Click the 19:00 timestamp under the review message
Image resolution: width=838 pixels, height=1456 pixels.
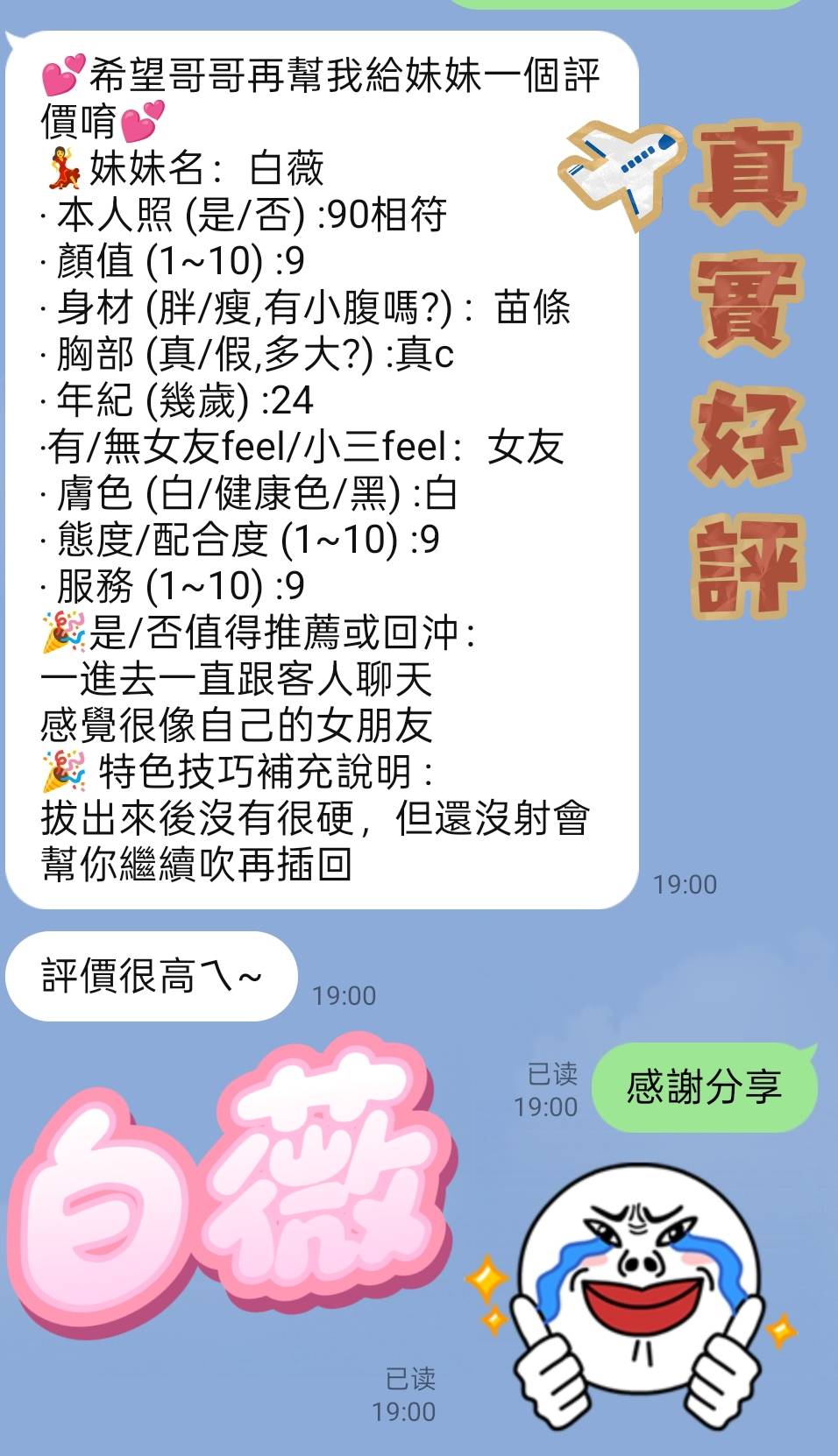687,885
